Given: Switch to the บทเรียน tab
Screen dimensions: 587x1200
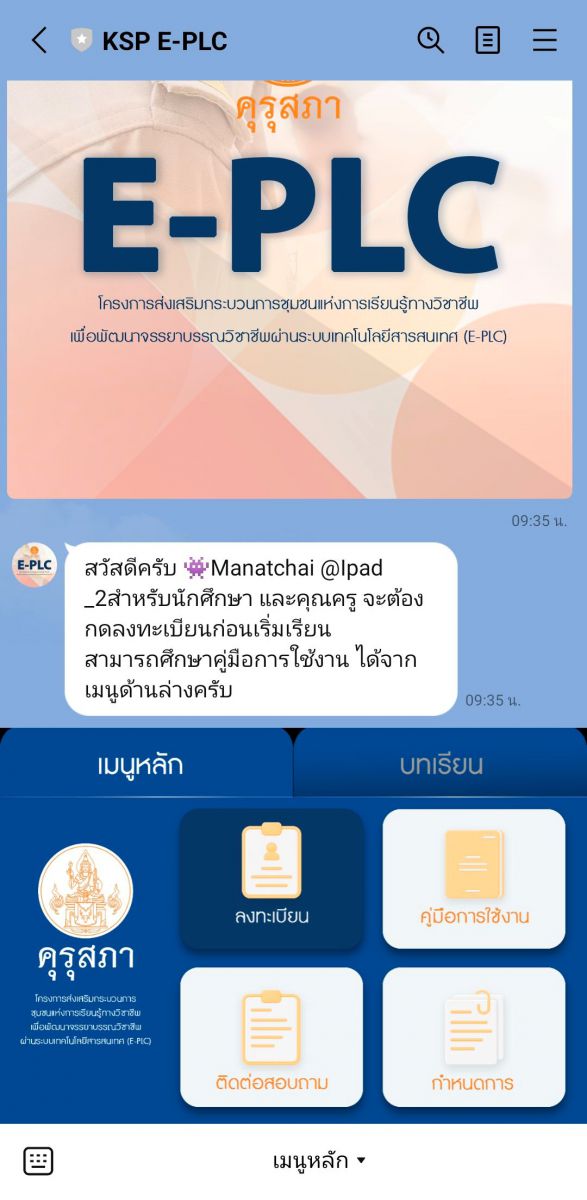Looking at the screenshot, I should click(x=441, y=765).
